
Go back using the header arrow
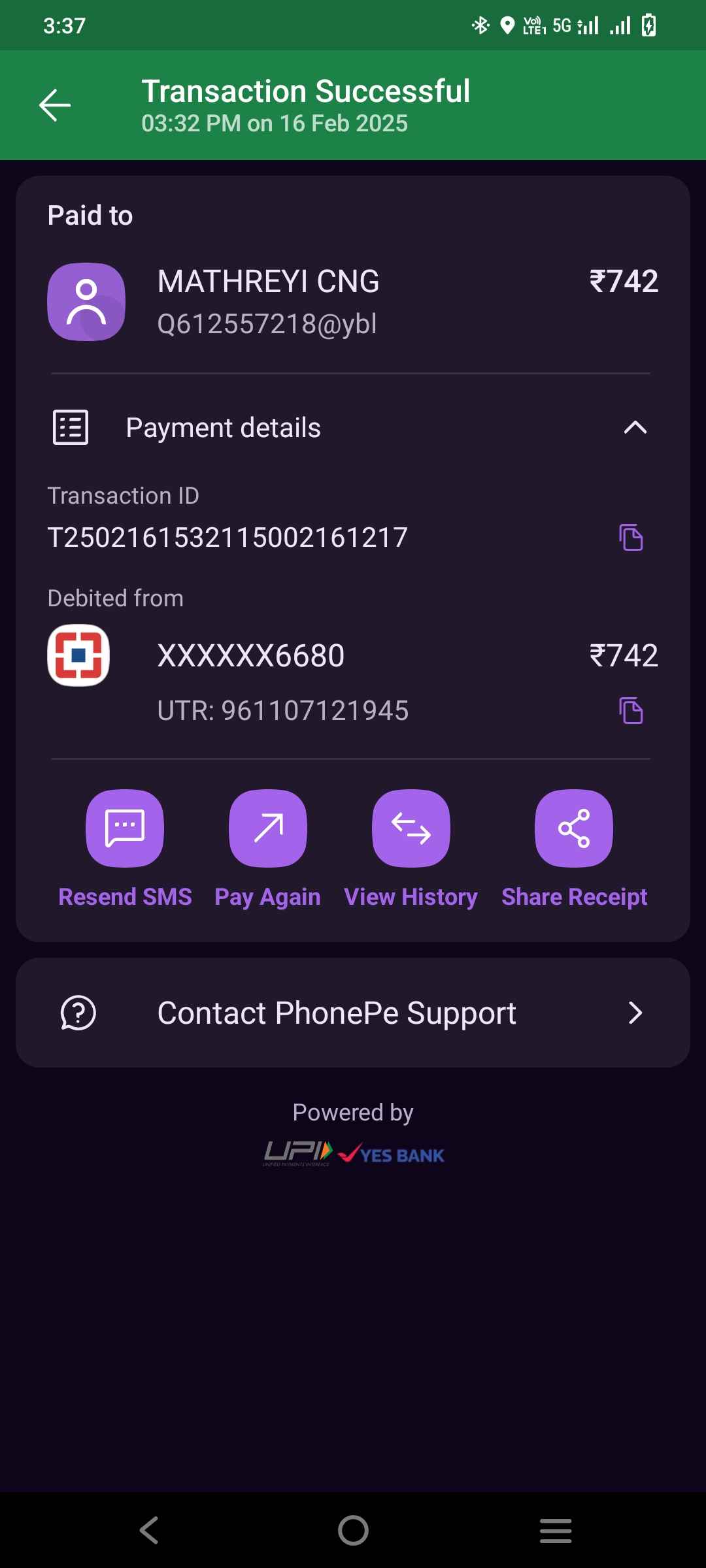[55, 105]
